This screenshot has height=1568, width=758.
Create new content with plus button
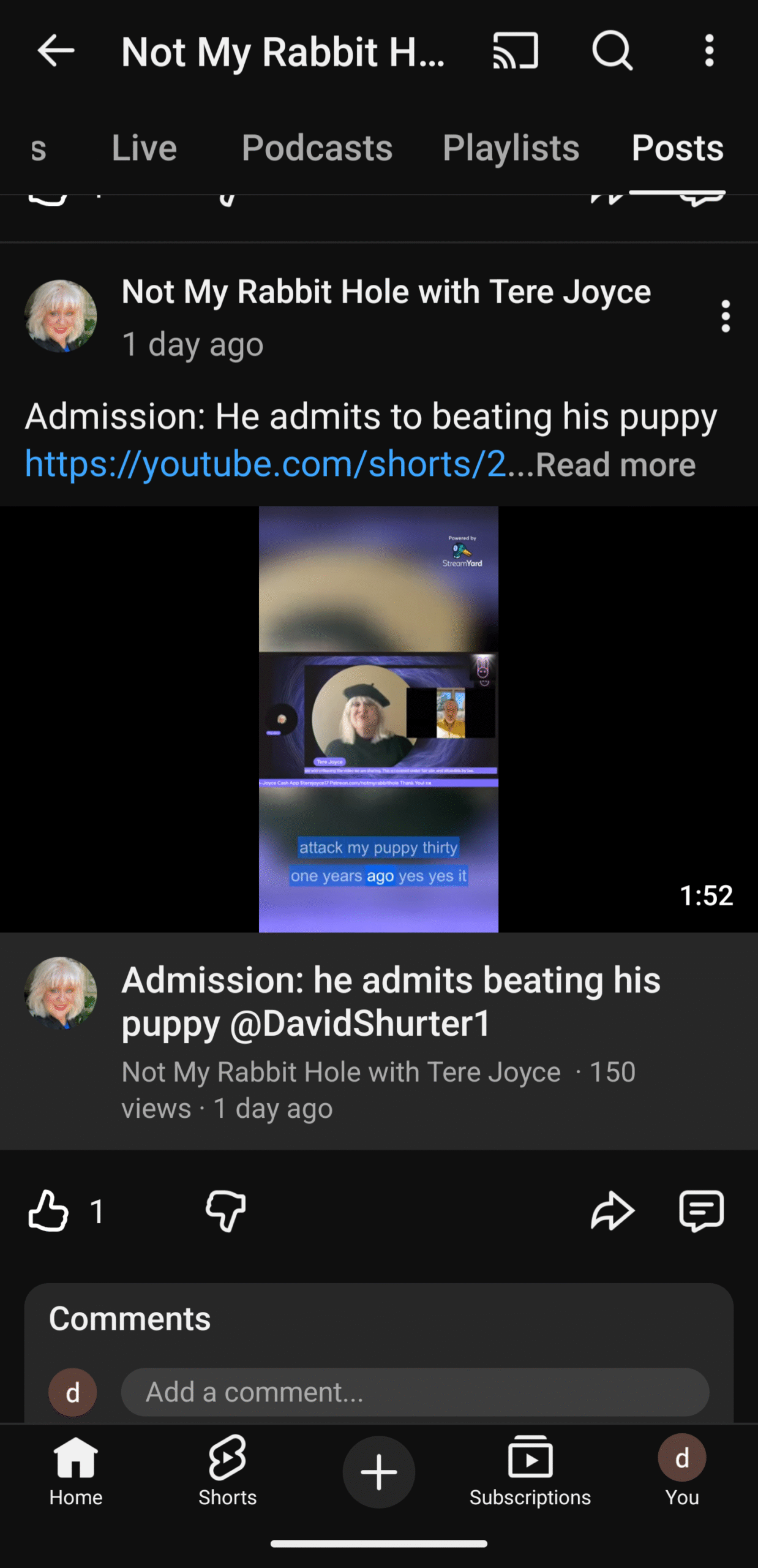click(378, 1472)
